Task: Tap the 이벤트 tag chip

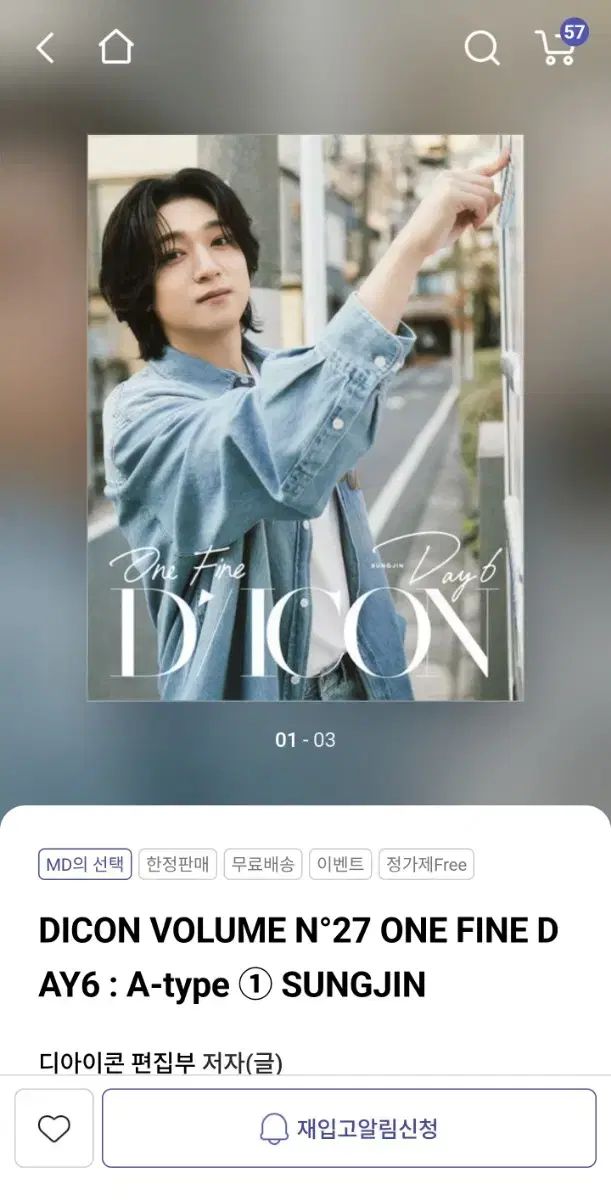Action: [x=340, y=865]
